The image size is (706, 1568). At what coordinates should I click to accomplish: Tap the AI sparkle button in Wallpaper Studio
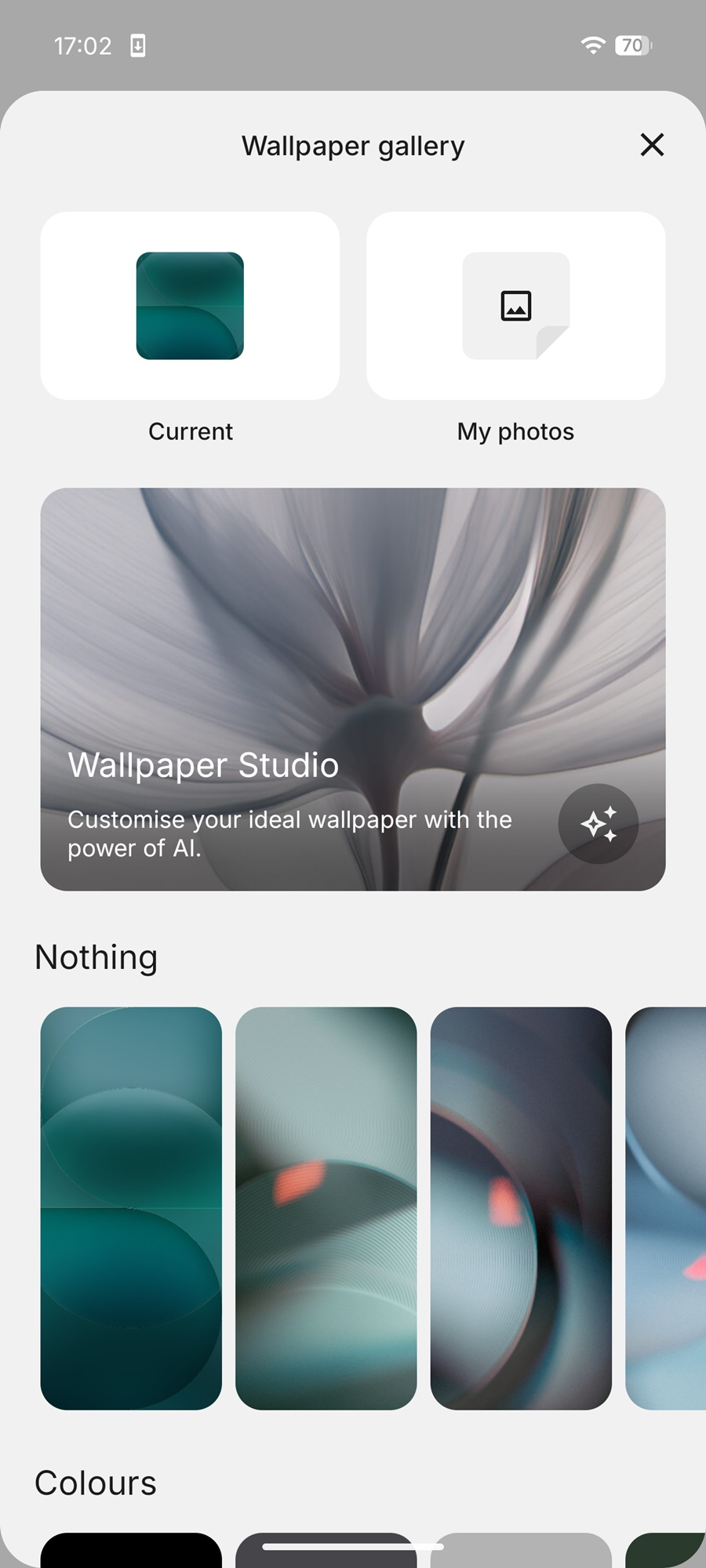coord(598,824)
